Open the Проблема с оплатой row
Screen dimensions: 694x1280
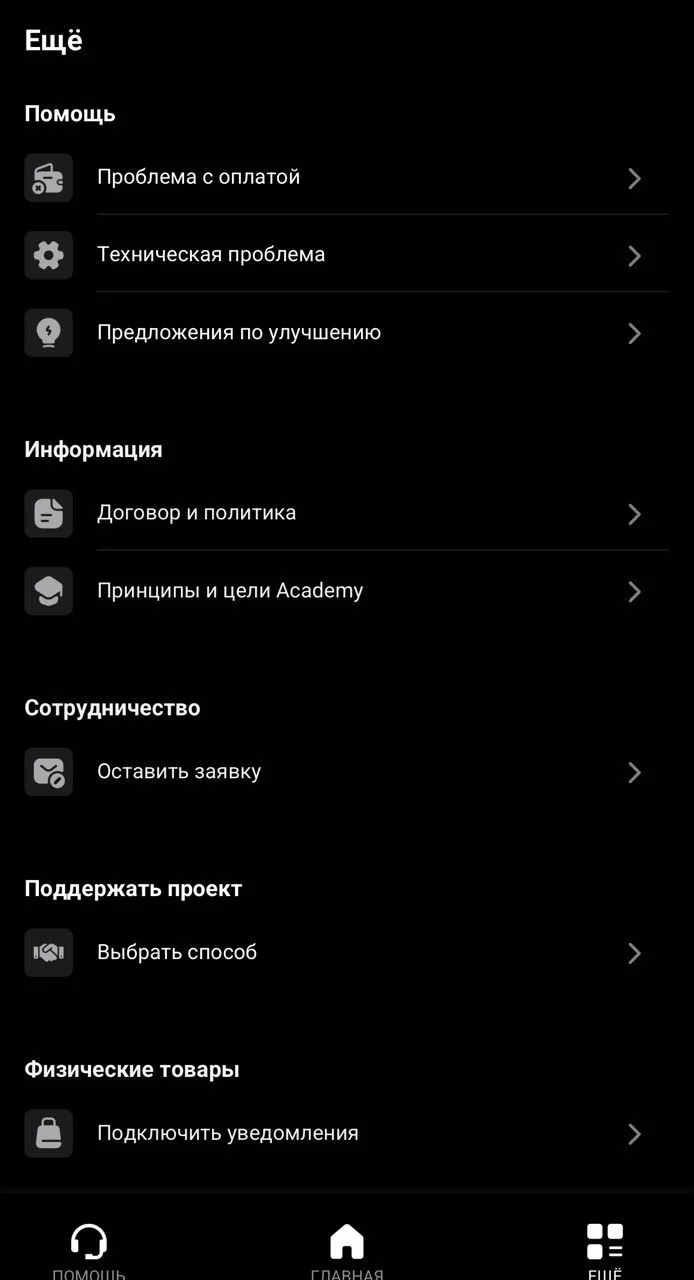pos(347,178)
